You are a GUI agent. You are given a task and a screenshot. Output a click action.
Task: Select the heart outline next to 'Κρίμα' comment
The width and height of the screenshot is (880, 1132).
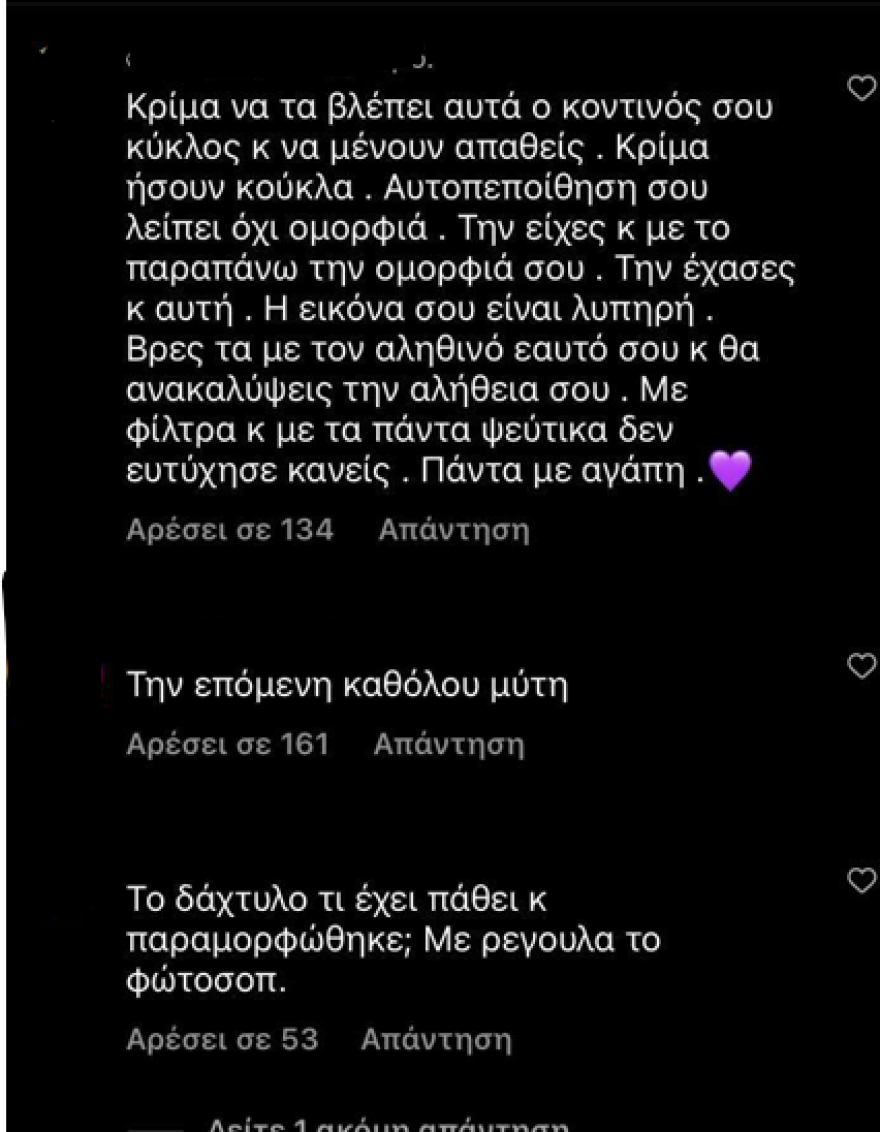point(860,88)
